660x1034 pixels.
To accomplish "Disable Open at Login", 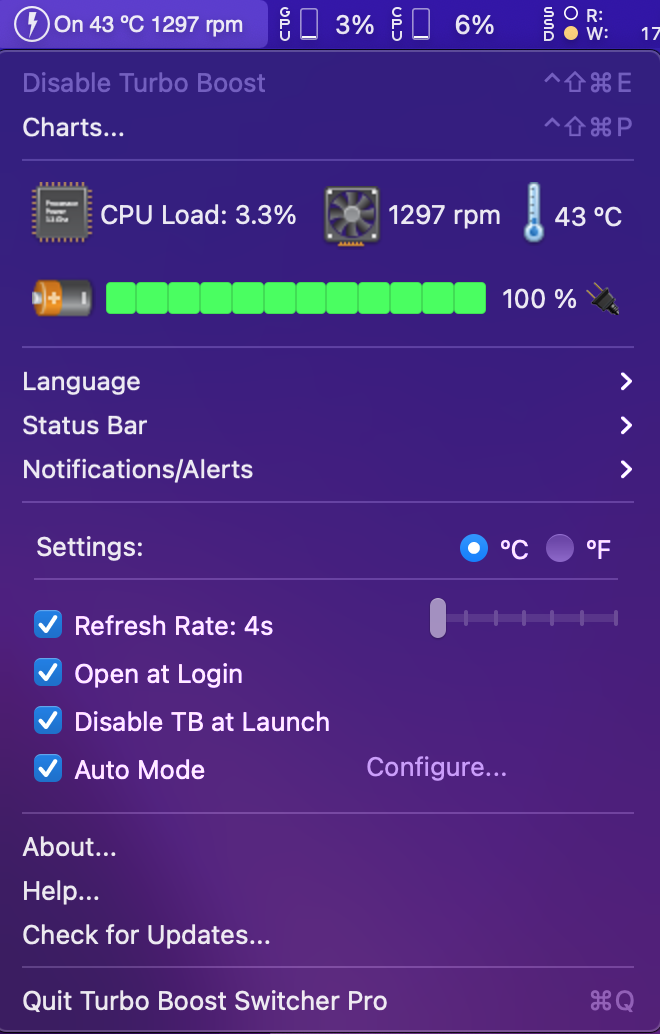I will (48, 674).
